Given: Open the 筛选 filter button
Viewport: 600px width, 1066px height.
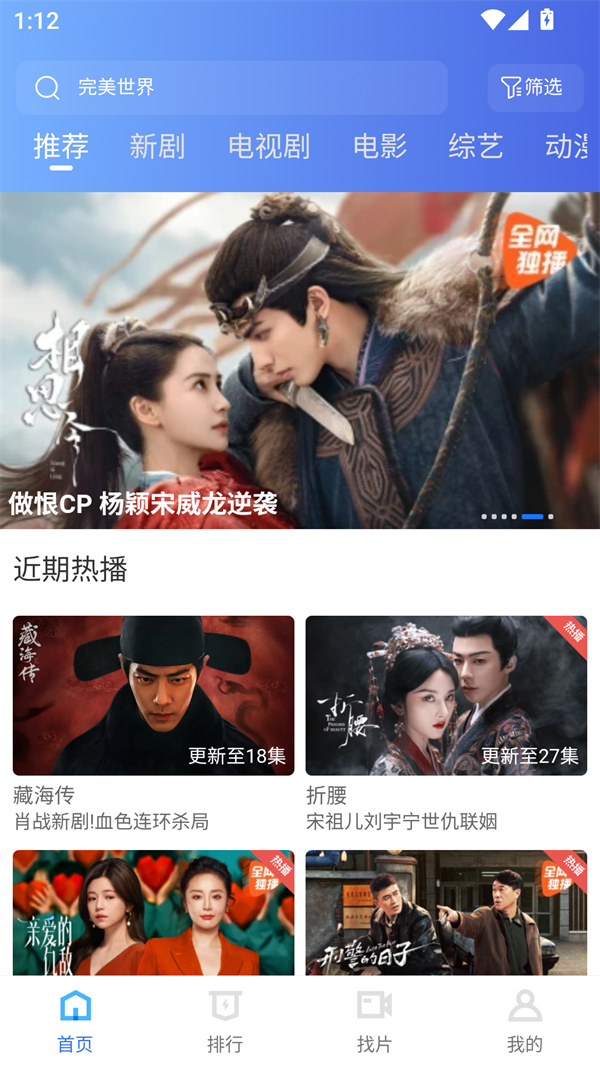Looking at the screenshot, I should 535,88.
